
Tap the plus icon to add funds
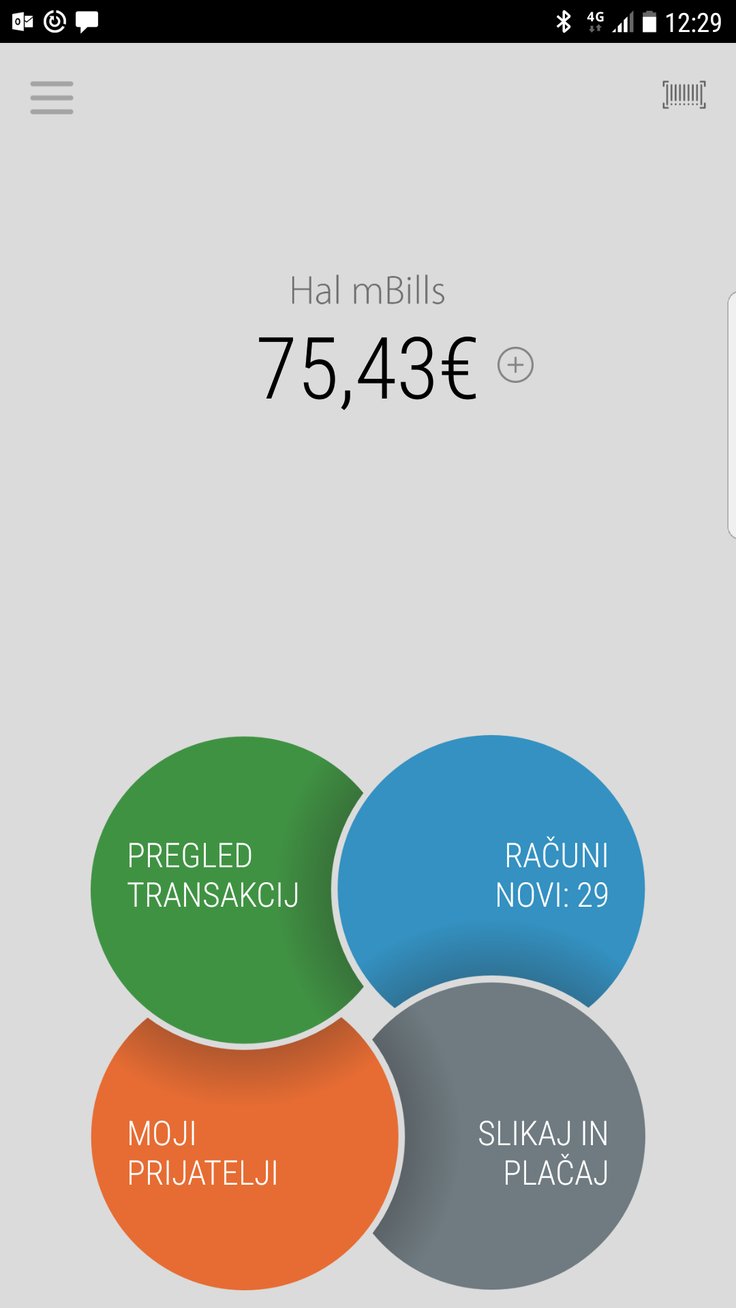pos(516,365)
